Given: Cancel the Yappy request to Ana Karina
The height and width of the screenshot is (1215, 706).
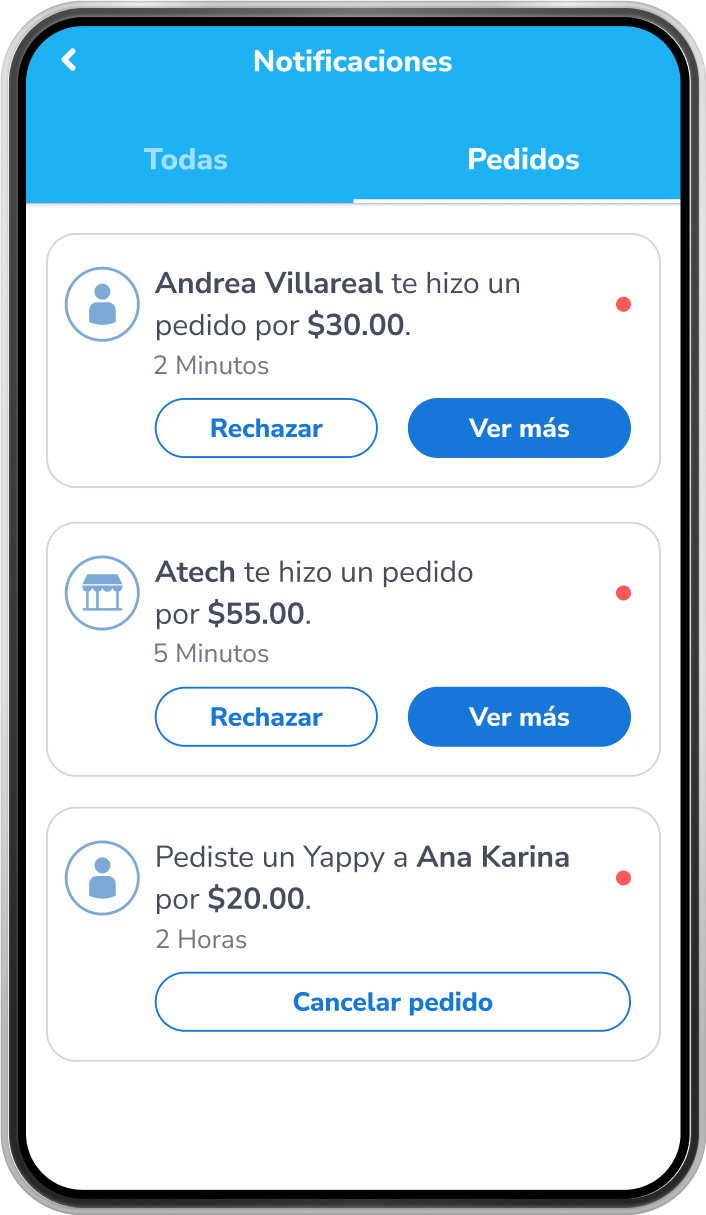Looking at the screenshot, I should point(392,1002).
